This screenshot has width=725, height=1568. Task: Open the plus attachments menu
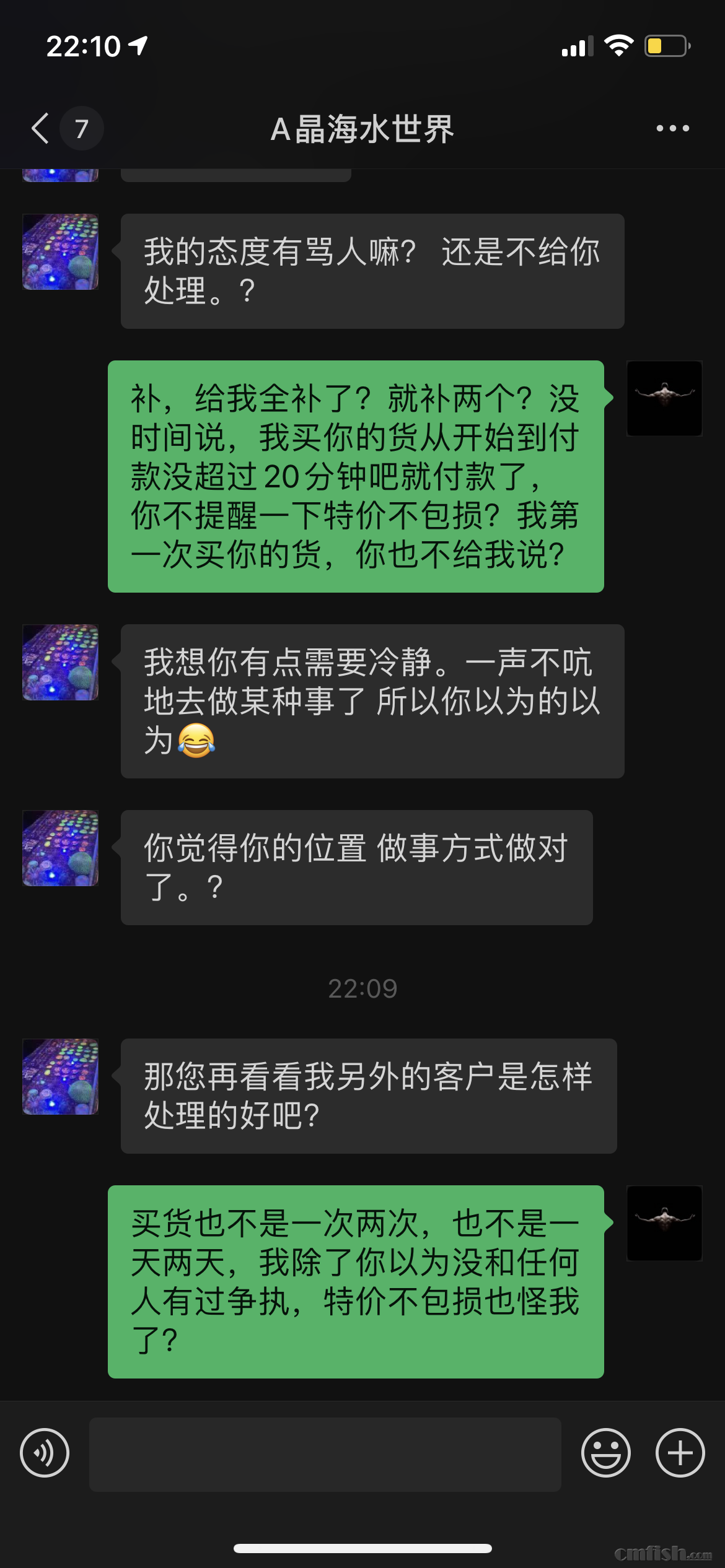680,1453
